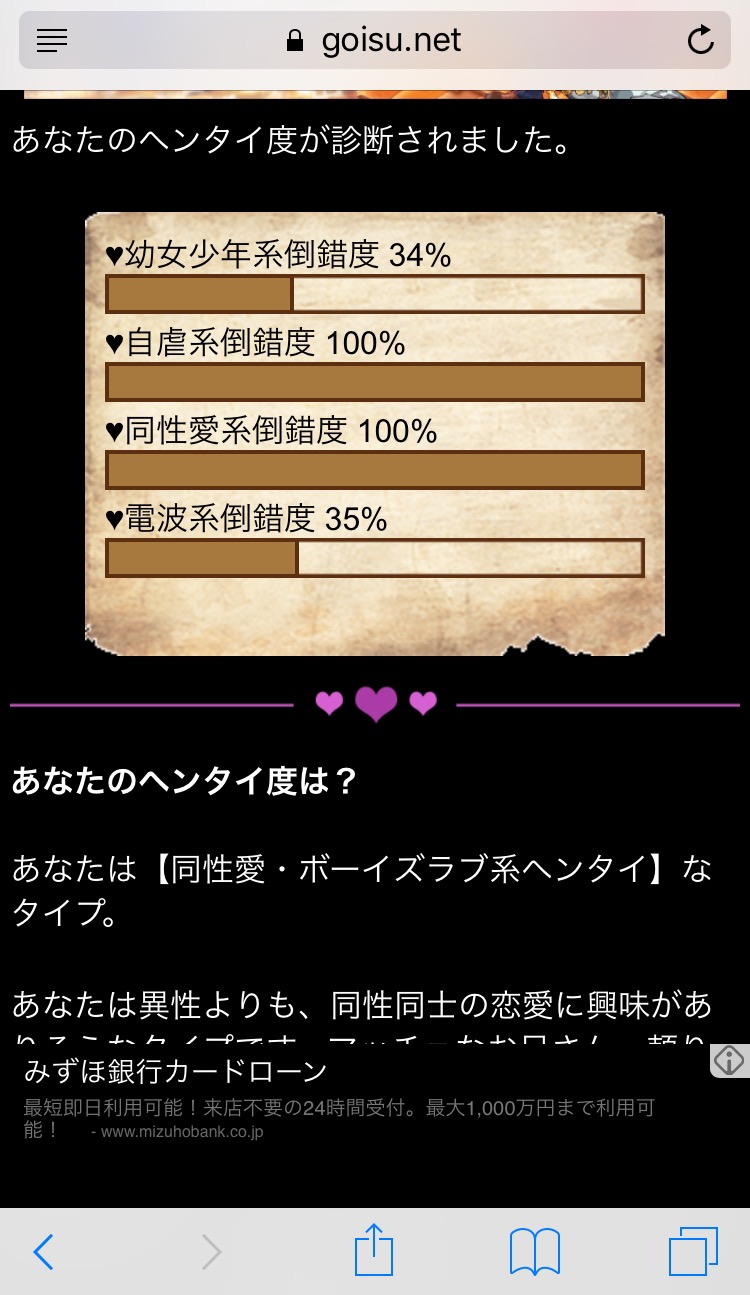This screenshot has width=750, height=1295.
Task: Reload the current page
Action: [x=701, y=40]
